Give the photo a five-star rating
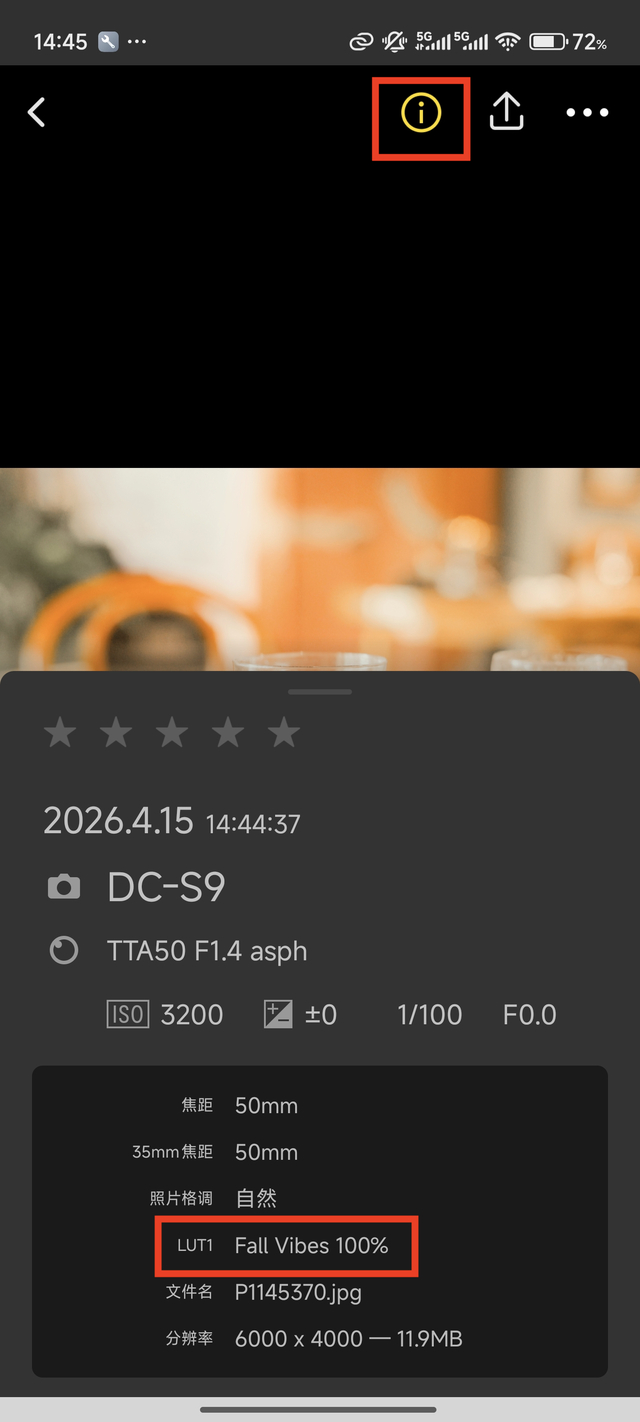 click(x=285, y=733)
